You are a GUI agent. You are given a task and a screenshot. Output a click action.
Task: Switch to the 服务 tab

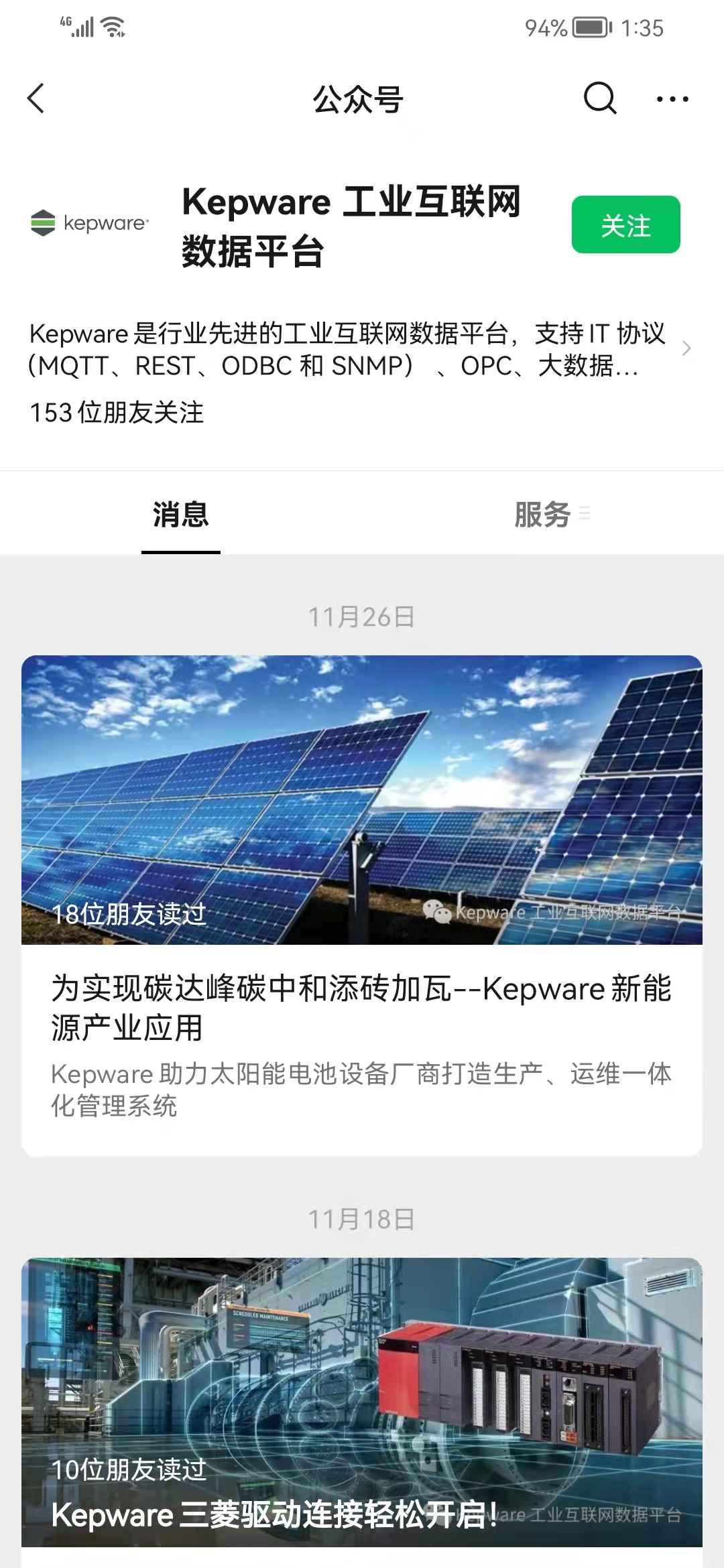coord(543,515)
